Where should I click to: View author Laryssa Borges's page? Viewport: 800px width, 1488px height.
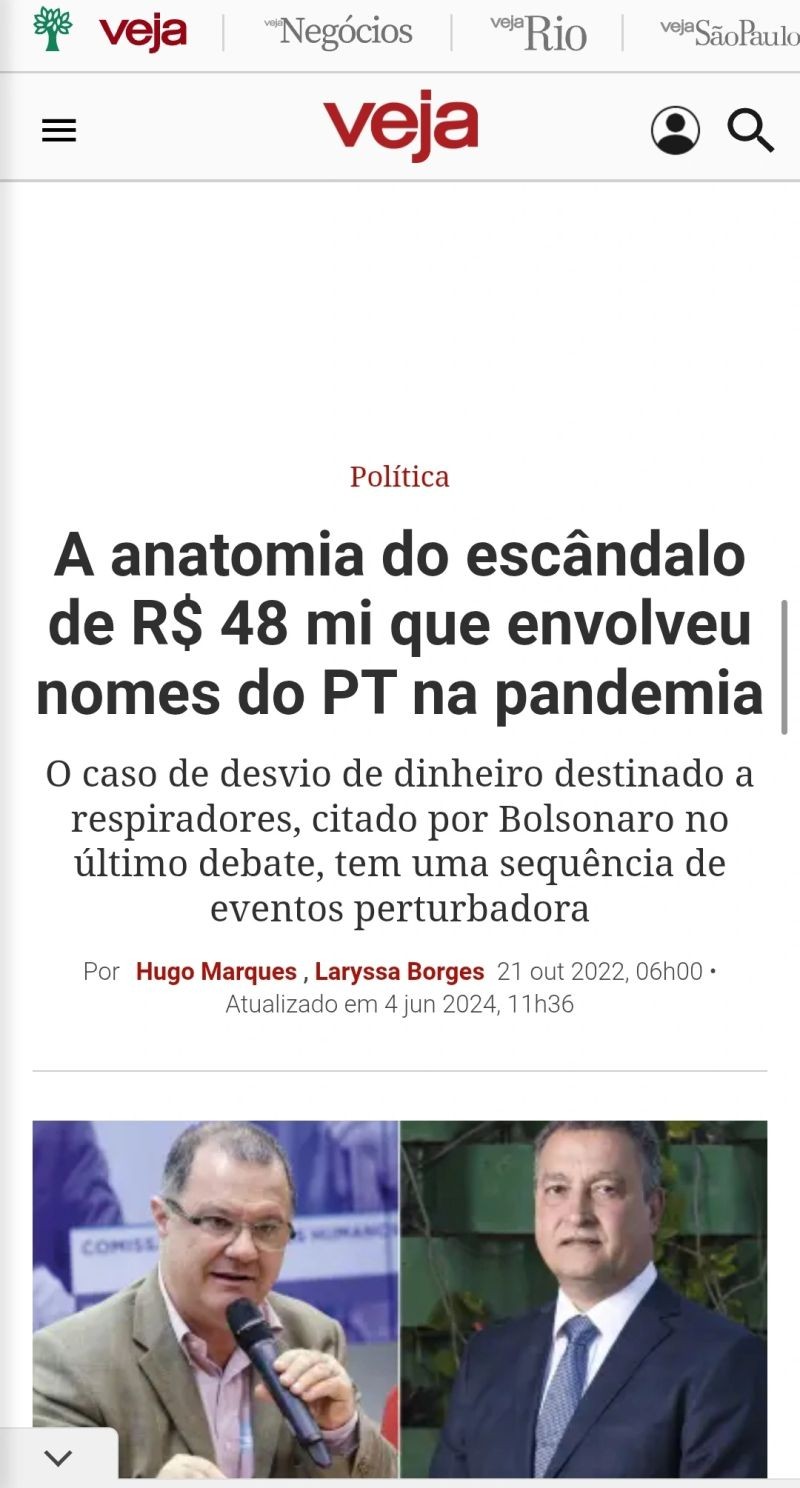click(x=399, y=971)
